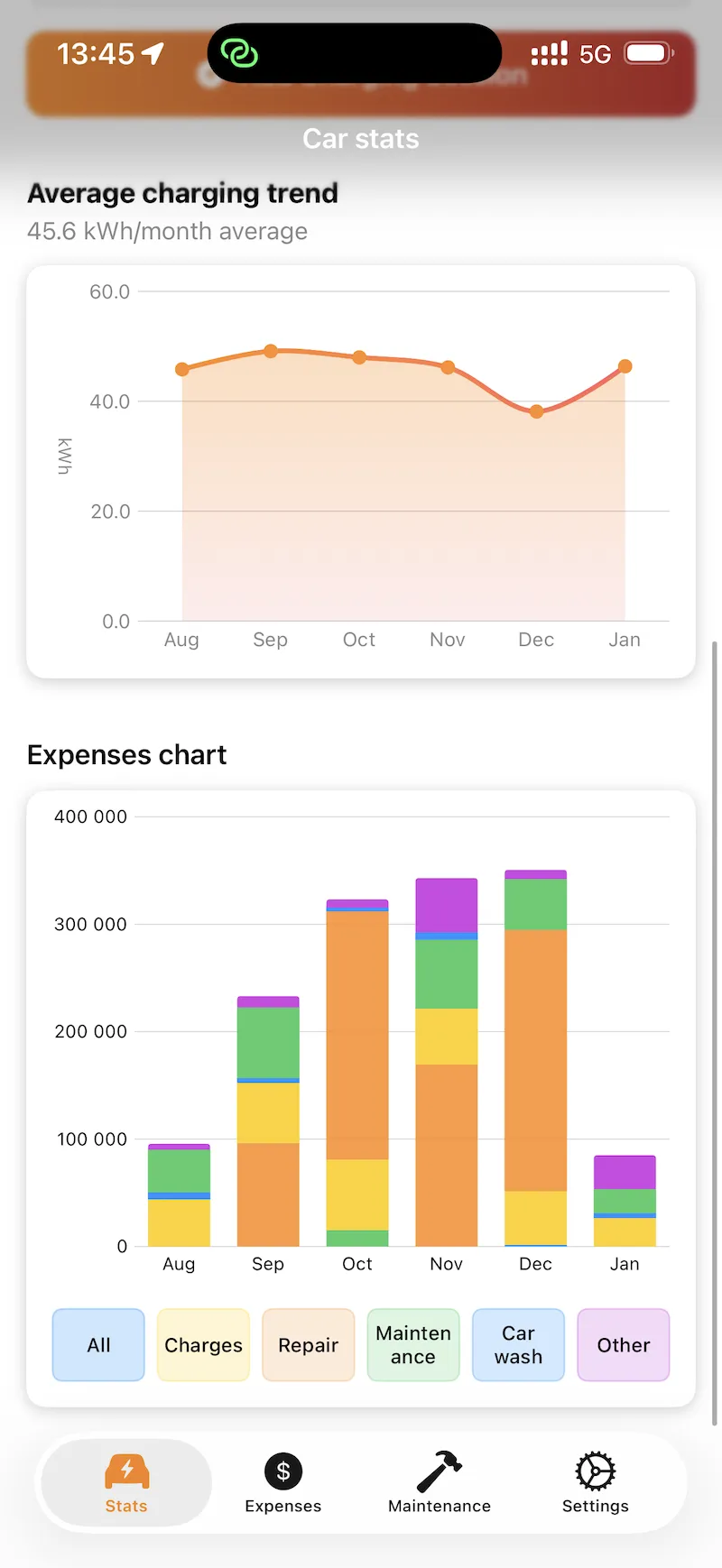
Task: Switch to the Maintenance tab
Action: click(x=439, y=1483)
